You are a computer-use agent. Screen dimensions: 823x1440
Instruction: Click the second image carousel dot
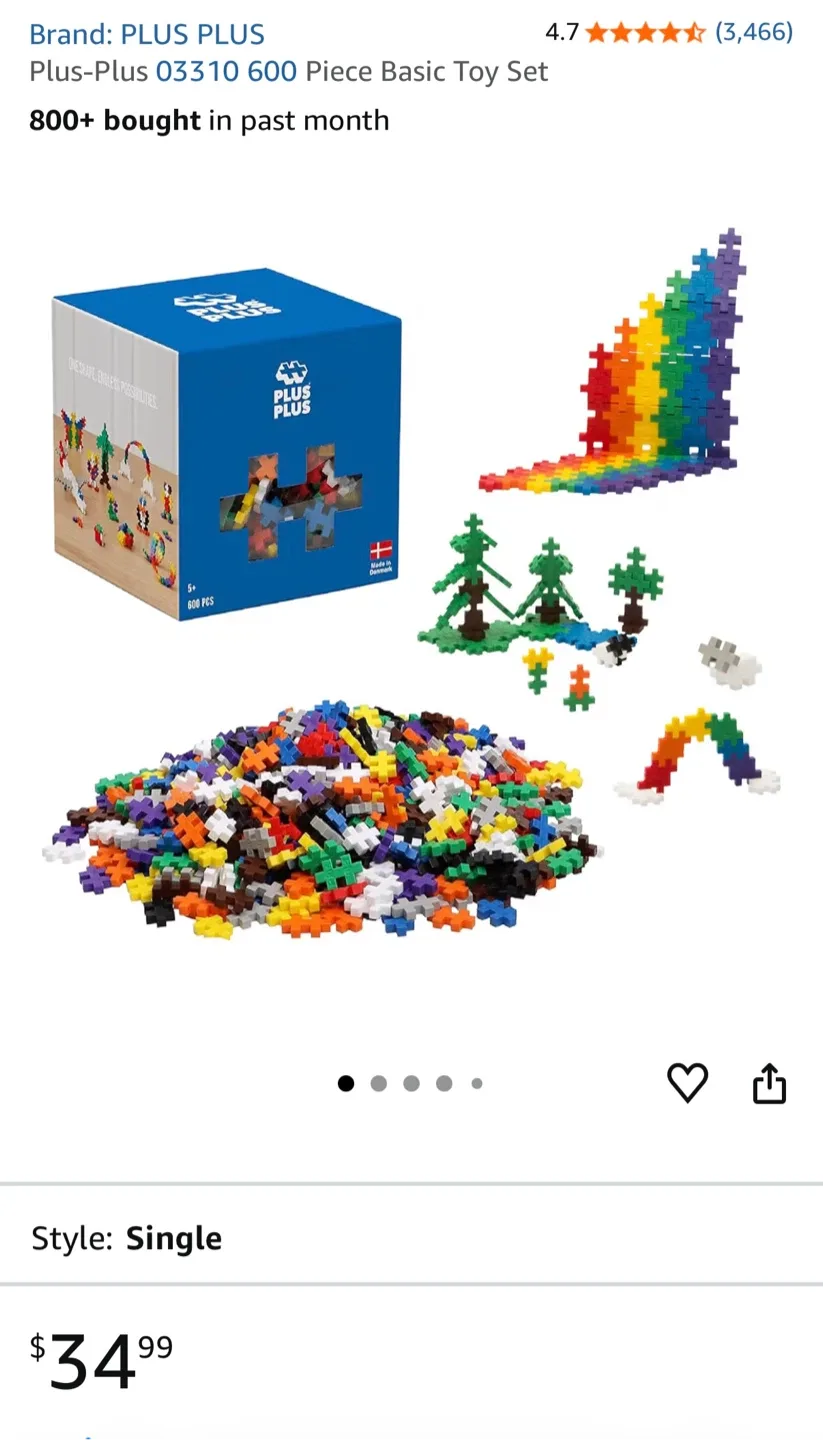(x=378, y=1083)
